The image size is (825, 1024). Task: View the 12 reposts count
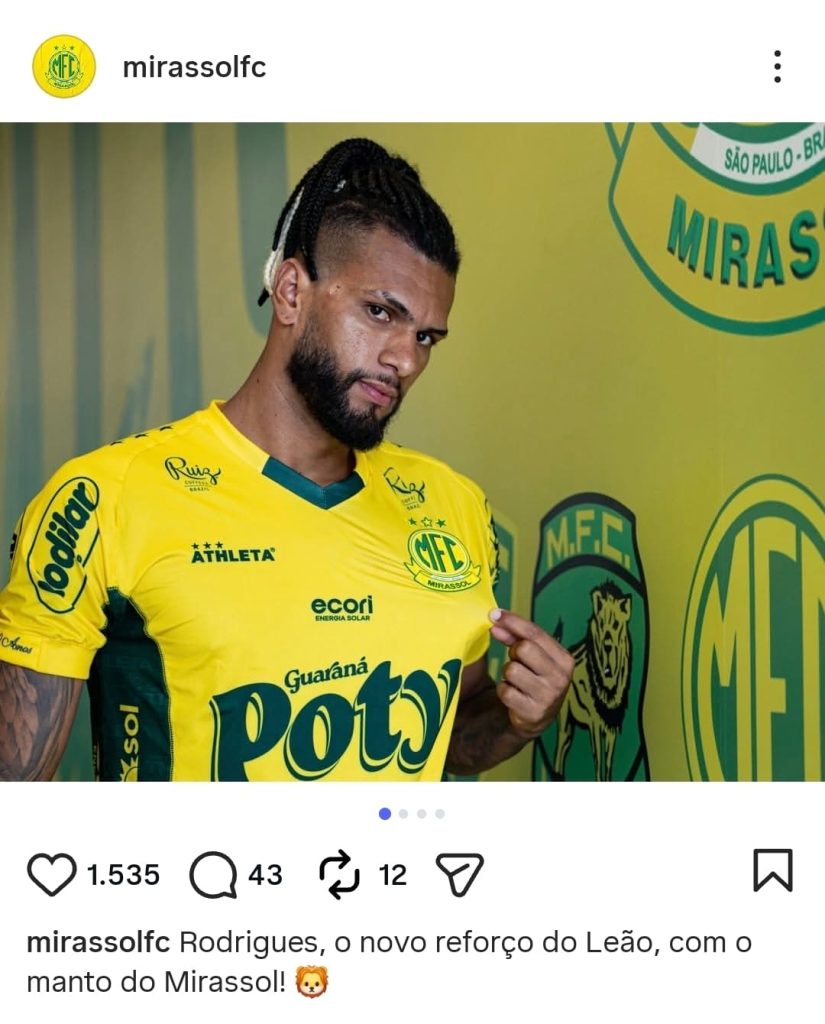point(393,874)
